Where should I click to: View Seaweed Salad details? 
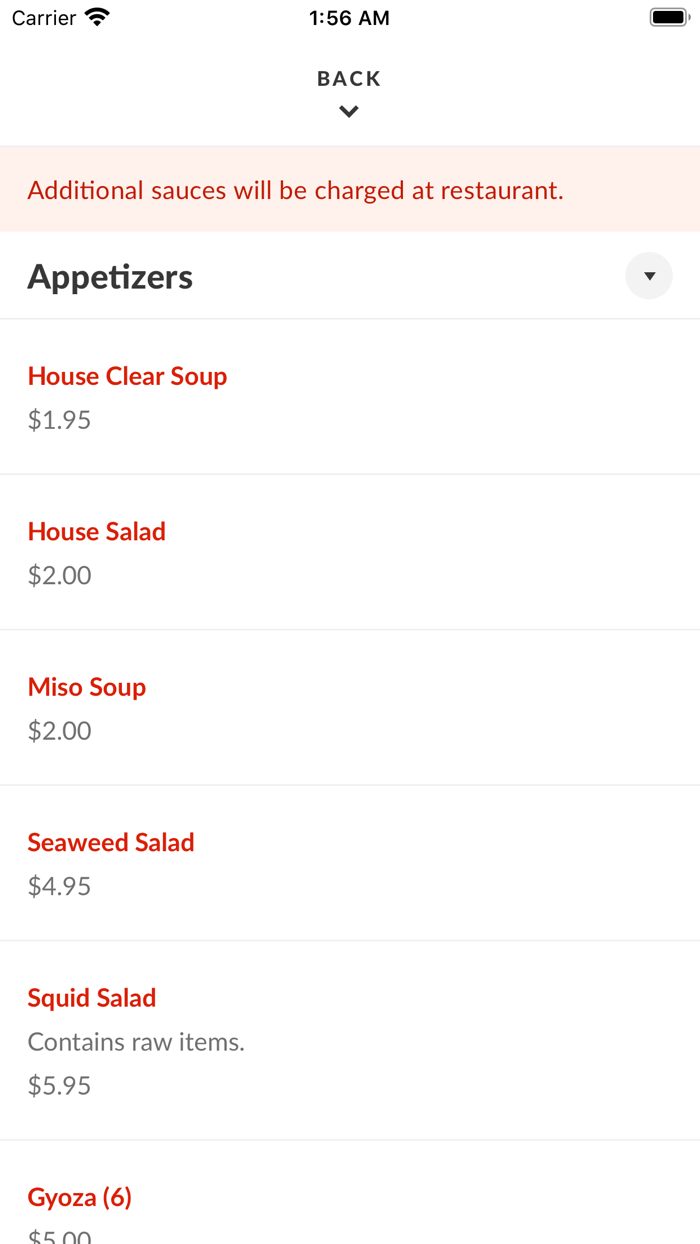click(111, 843)
